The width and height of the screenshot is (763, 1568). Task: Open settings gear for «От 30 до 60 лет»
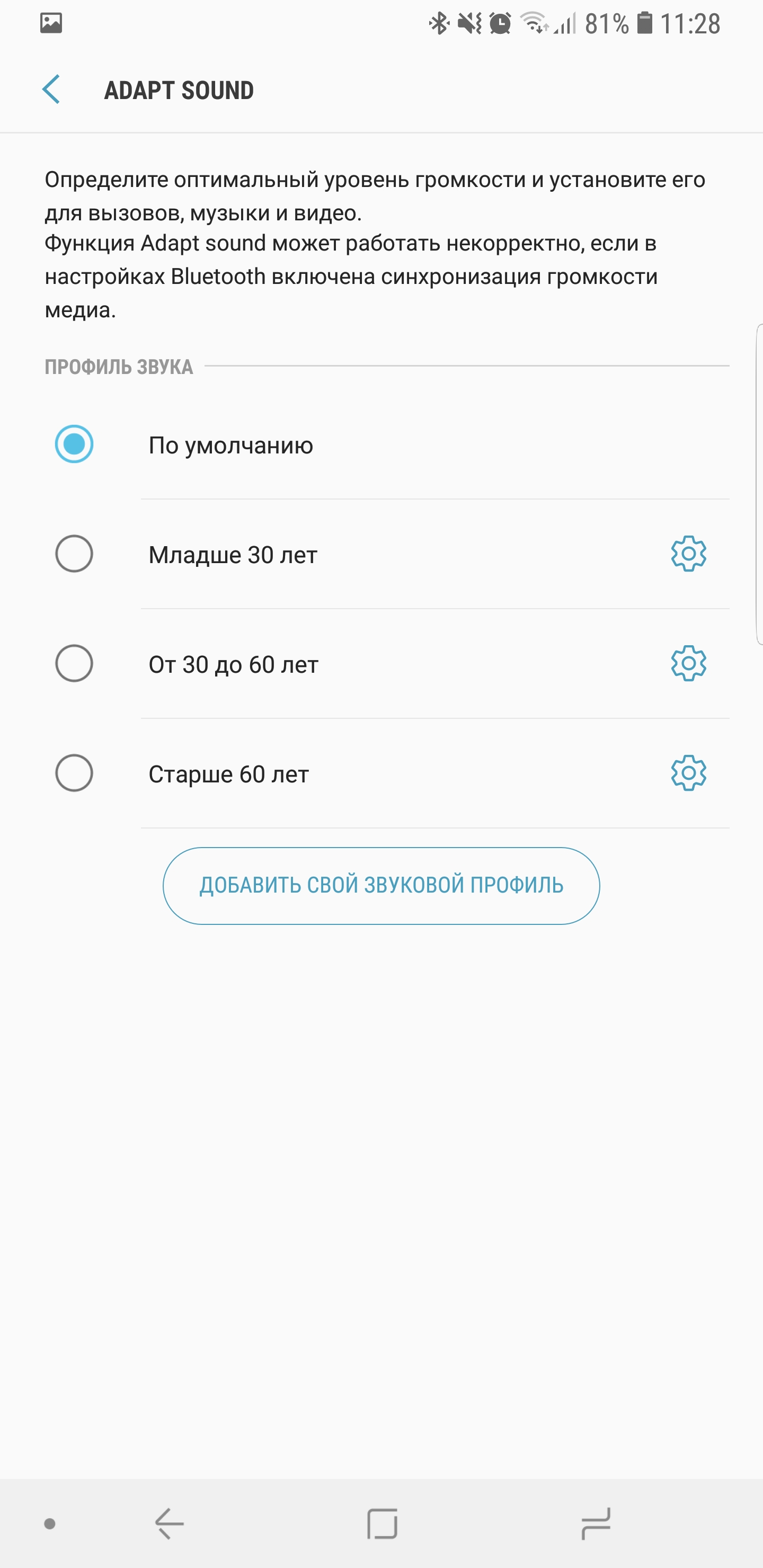pyautogui.click(x=688, y=663)
